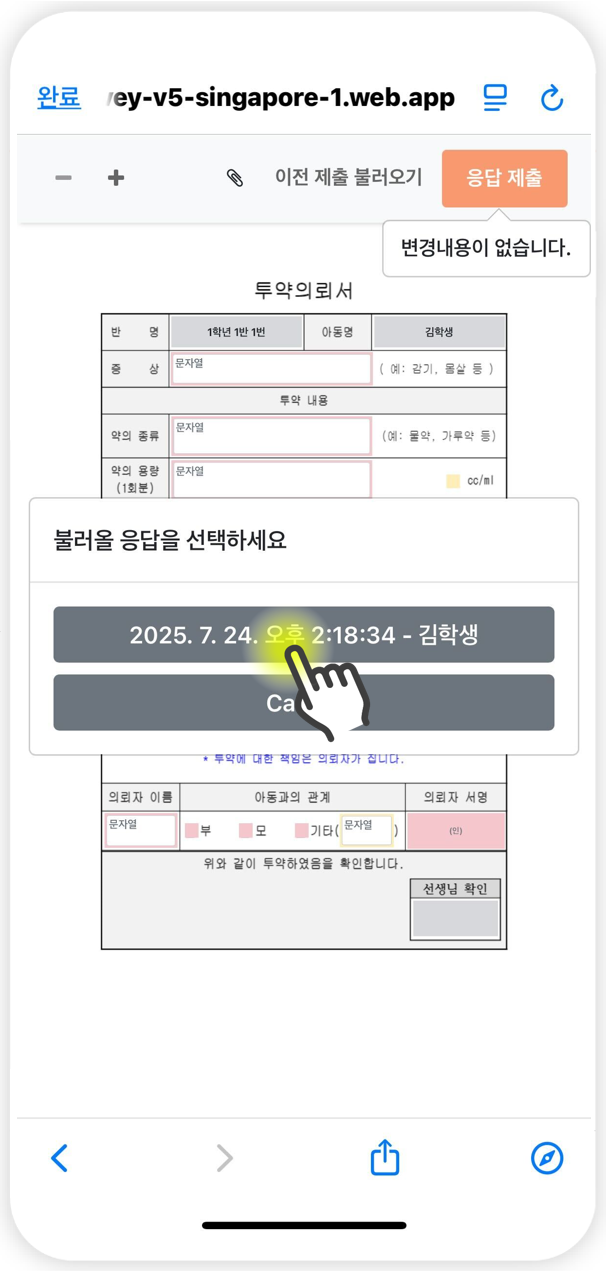Screen dimensions: 606x1271
Task: Zoom out with the minus button
Action: pyautogui.click(x=63, y=178)
